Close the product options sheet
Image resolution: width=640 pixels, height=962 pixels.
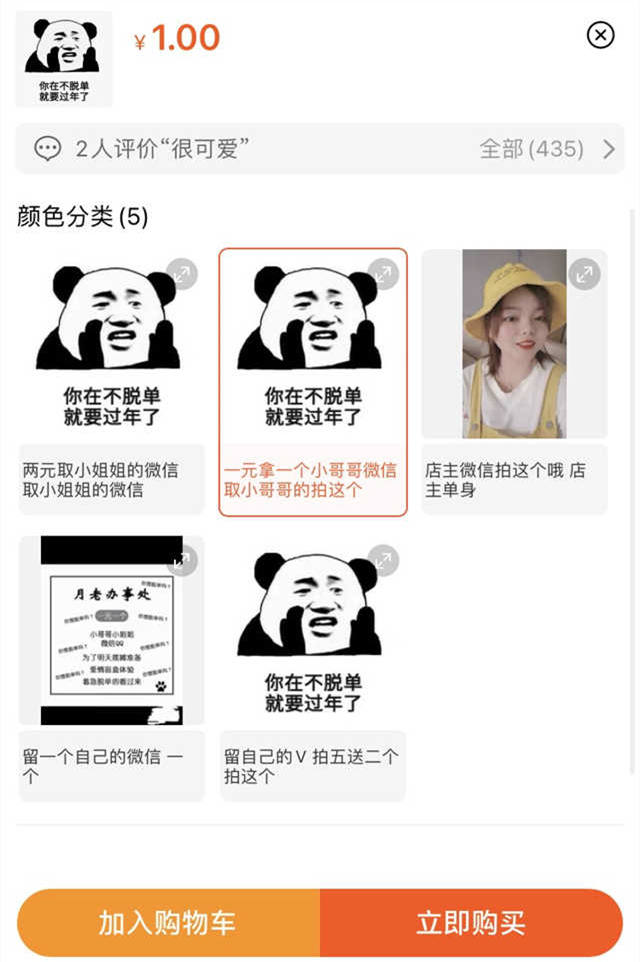[600, 36]
